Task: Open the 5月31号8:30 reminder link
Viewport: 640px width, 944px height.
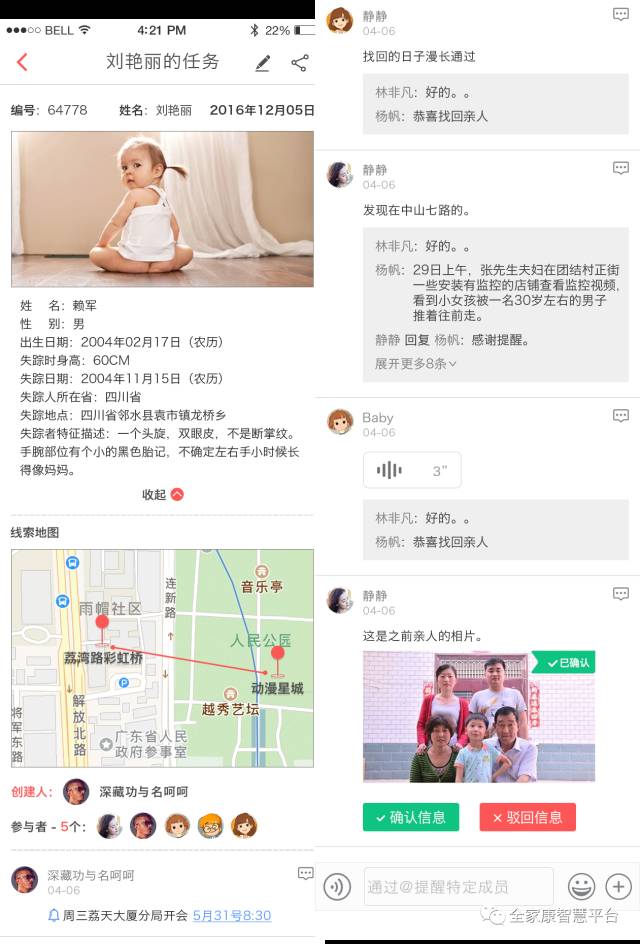Action: point(231,915)
